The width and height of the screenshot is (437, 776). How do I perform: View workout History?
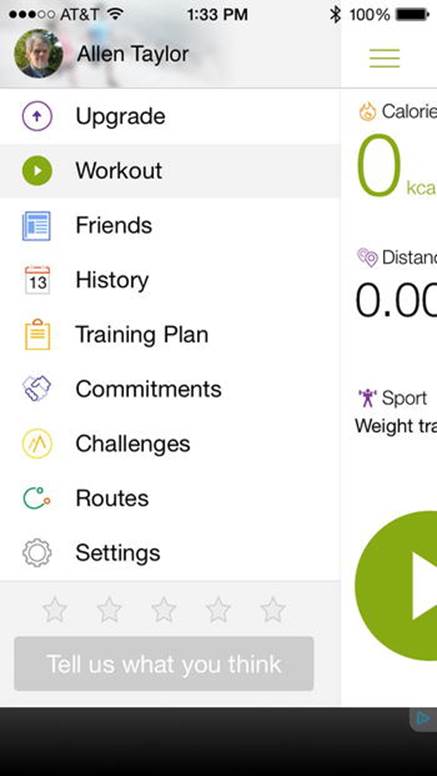170,280
